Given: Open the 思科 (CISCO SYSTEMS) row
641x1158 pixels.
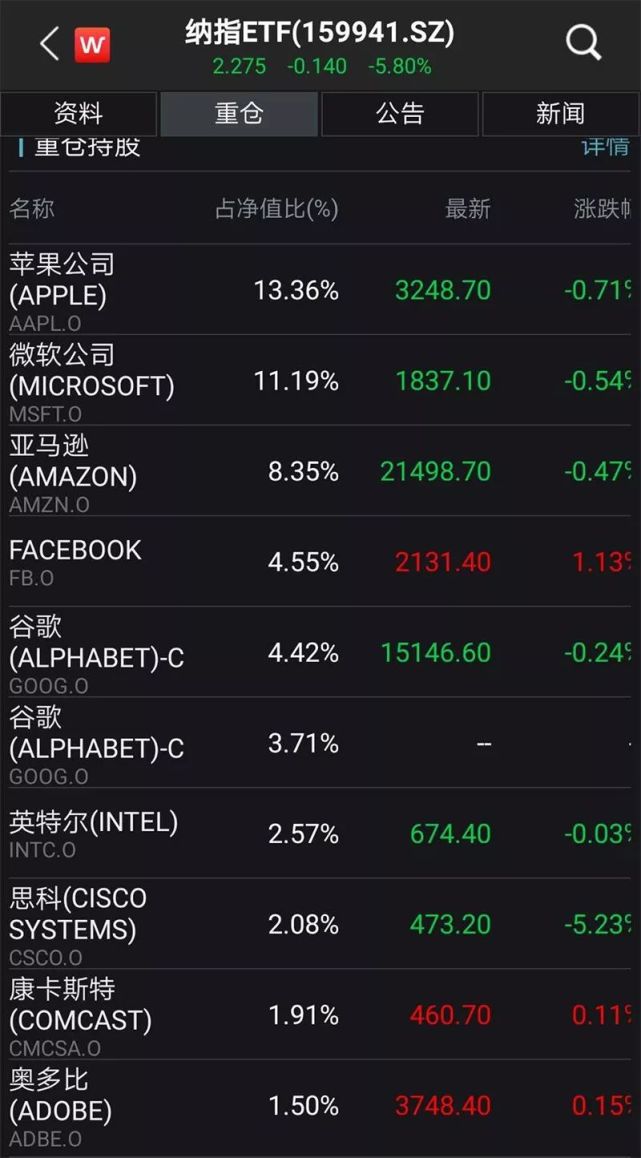Looking at the screenshot, I should coord(320,925).
